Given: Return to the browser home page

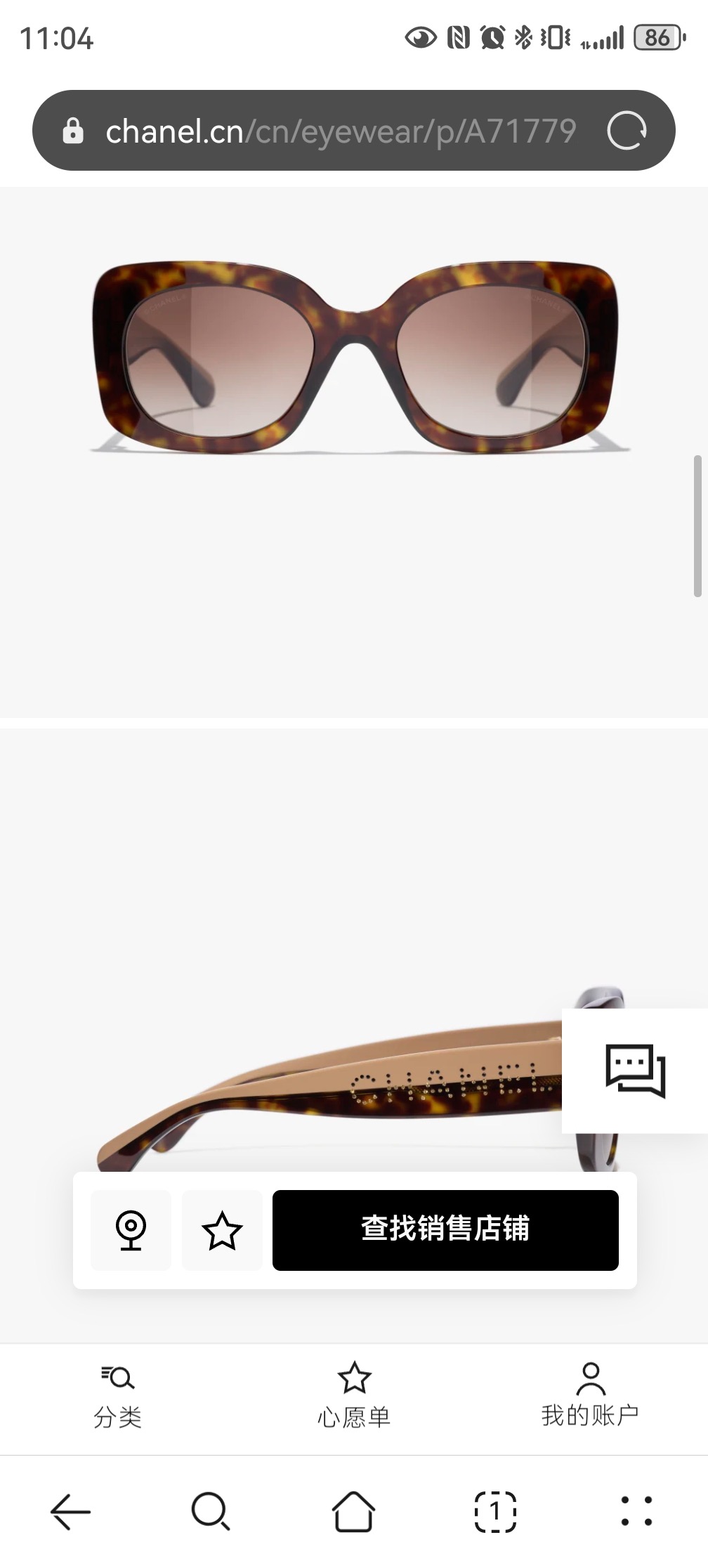Looking at the screenshot, I should tap(353, 1511).
